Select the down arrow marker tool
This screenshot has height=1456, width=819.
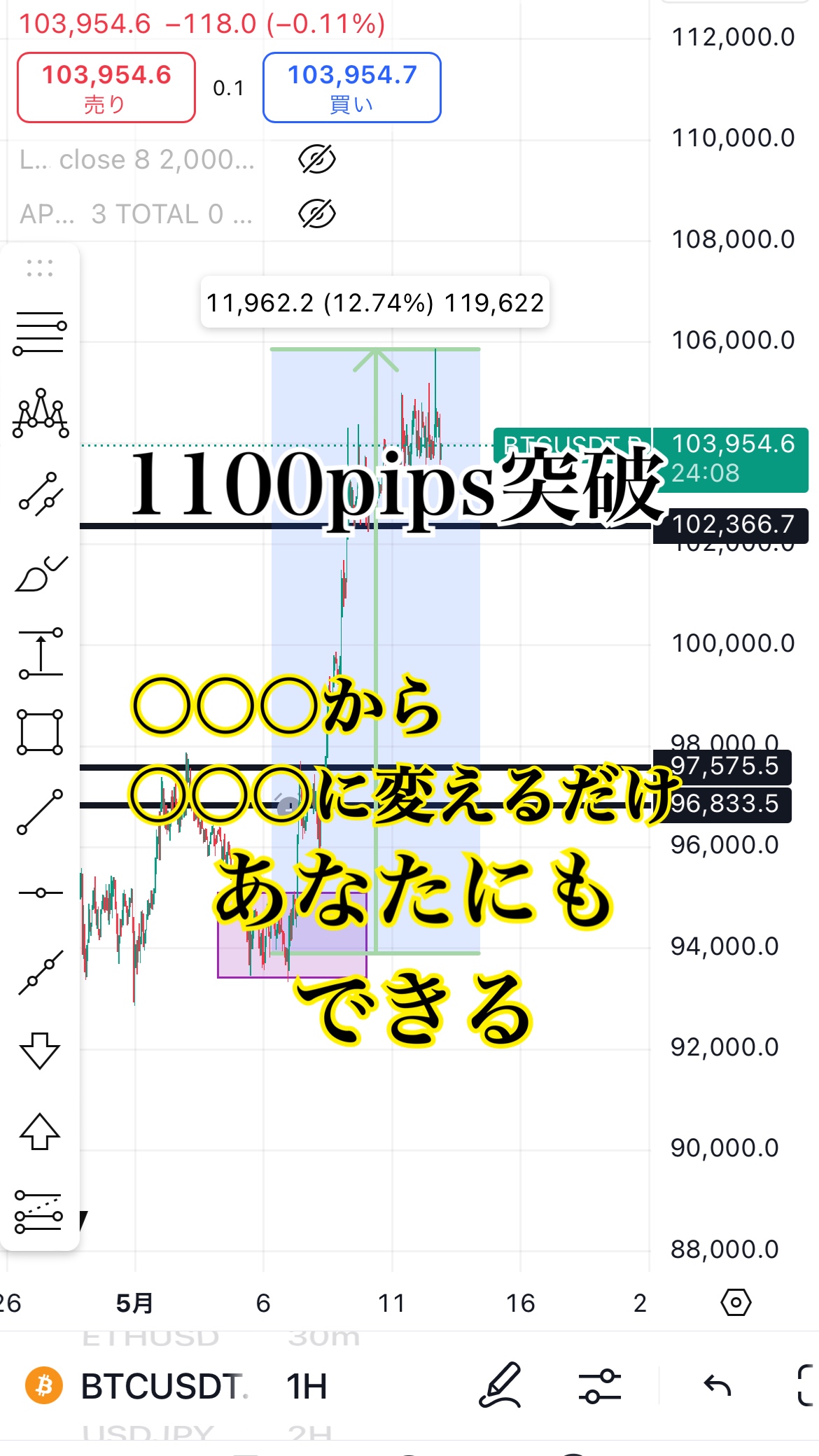pos(40,1050)
